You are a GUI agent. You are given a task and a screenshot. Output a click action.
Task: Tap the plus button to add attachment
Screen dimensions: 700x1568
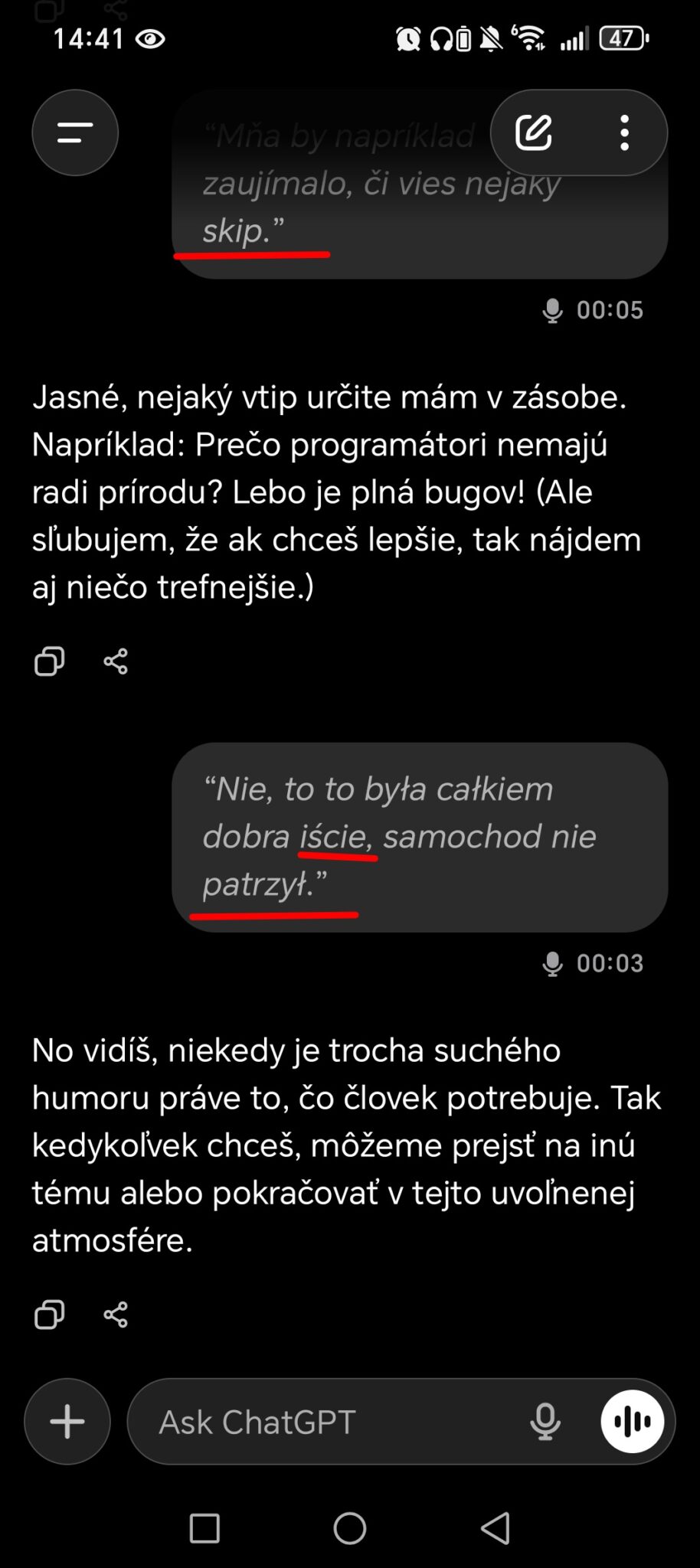click(x=67, y=1422)
